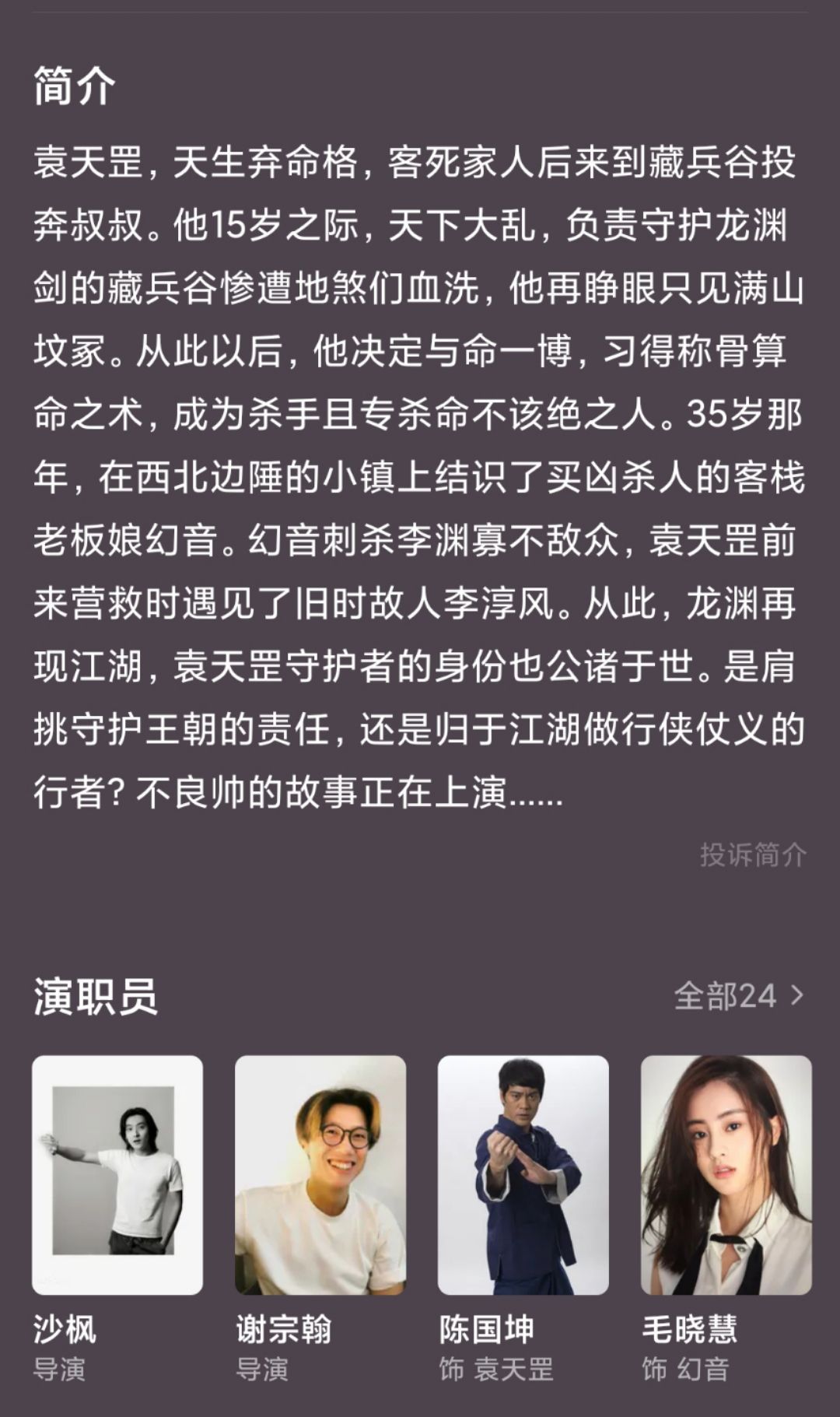Open actor 陈国坤's profile card
The height and width of the screenshot is (1417, 840).
click(x=523, y=1175)
